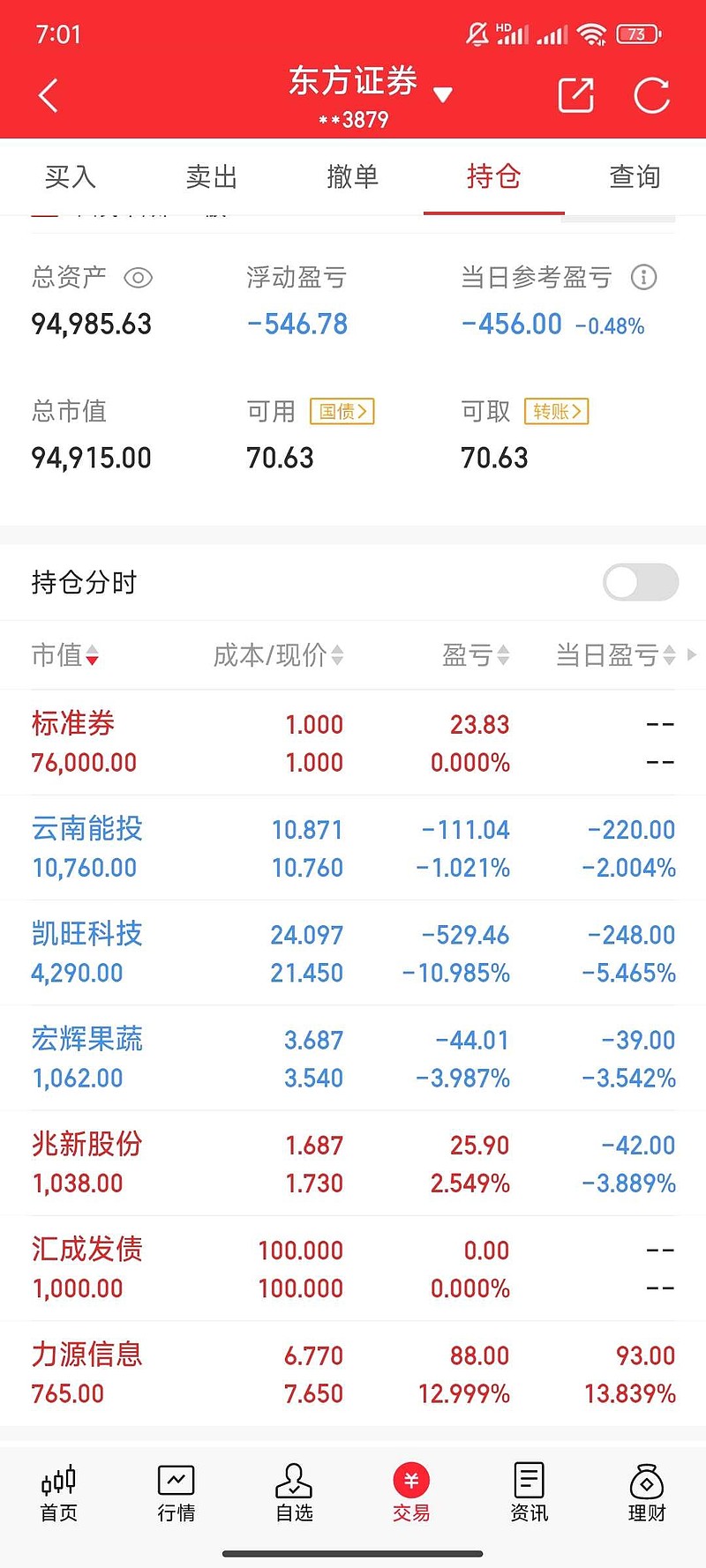This screenshot has height=1568, width=706.
Task: Open the 力源信息 position
Action: coord(353,1373)
